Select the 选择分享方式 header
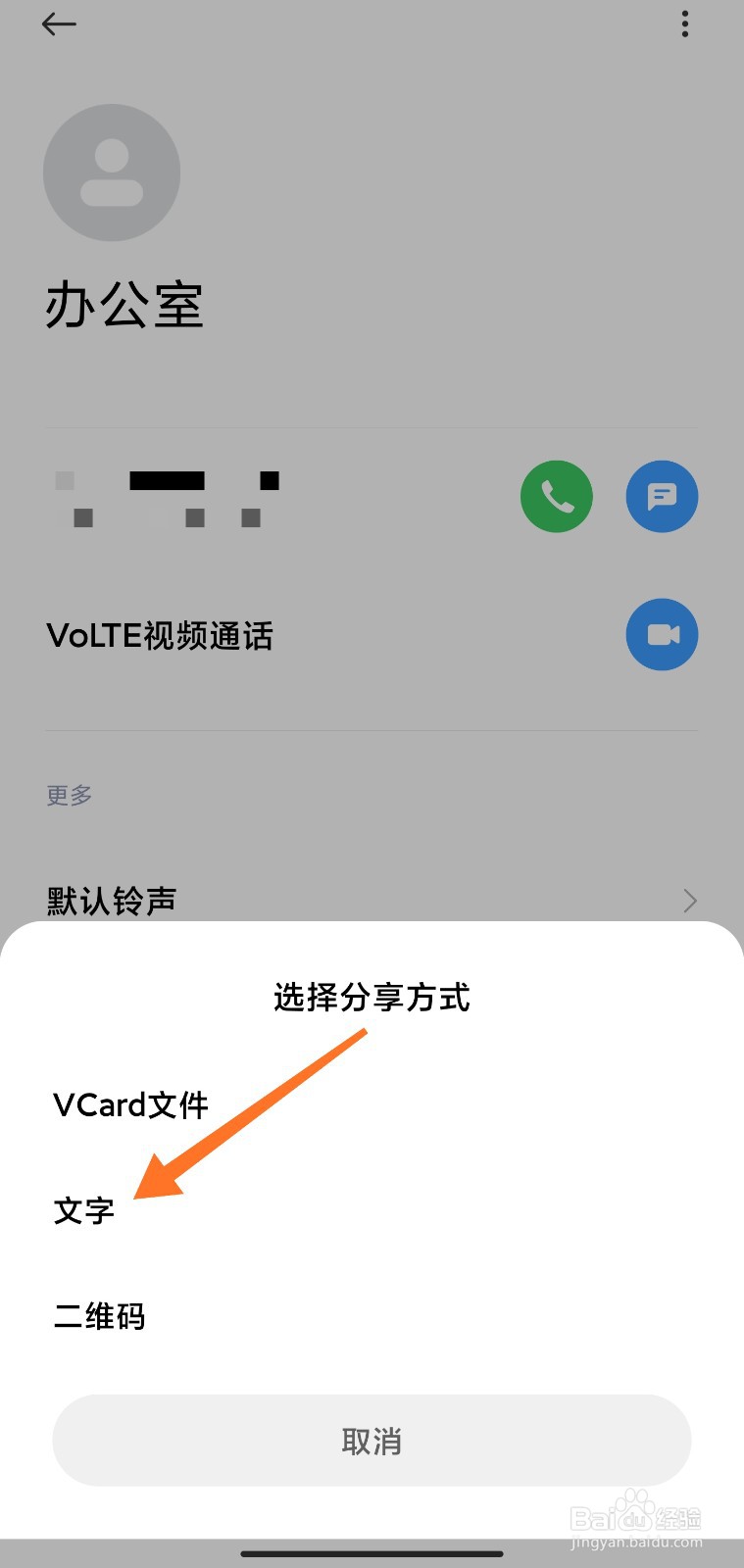This screenshot has height=1568, width=744. [371, 999]
